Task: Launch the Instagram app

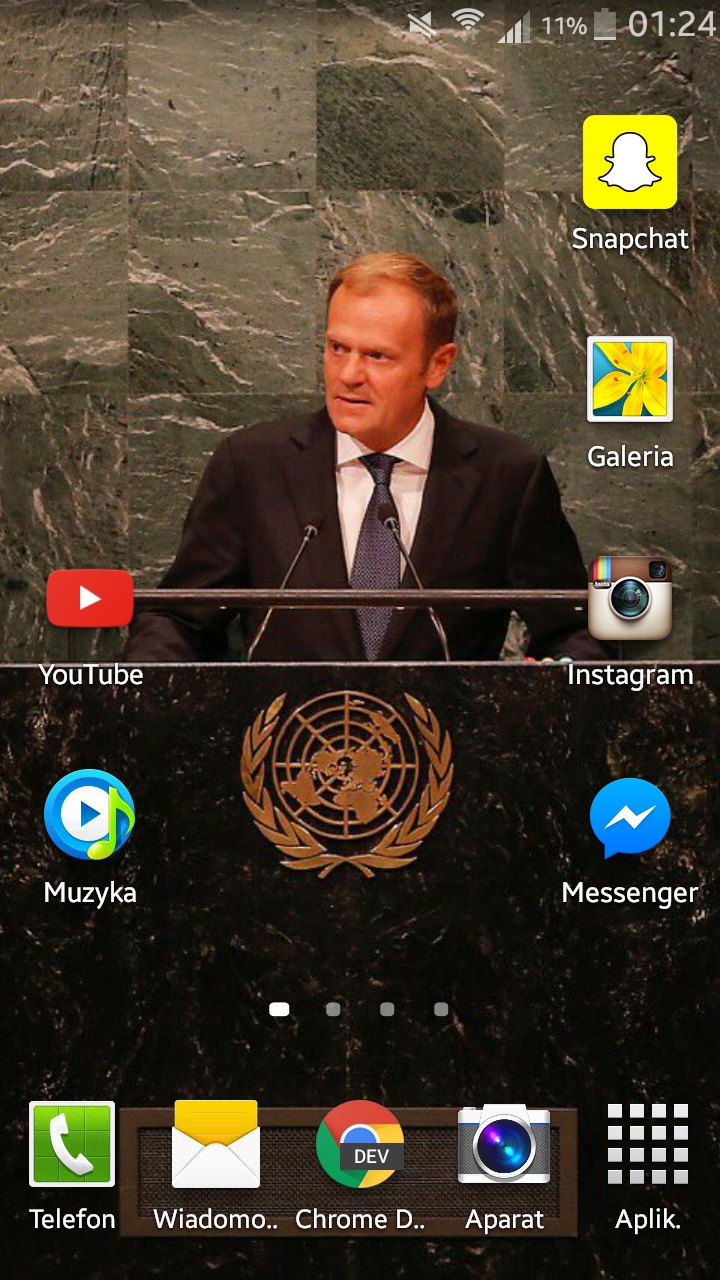Action: 630,598
